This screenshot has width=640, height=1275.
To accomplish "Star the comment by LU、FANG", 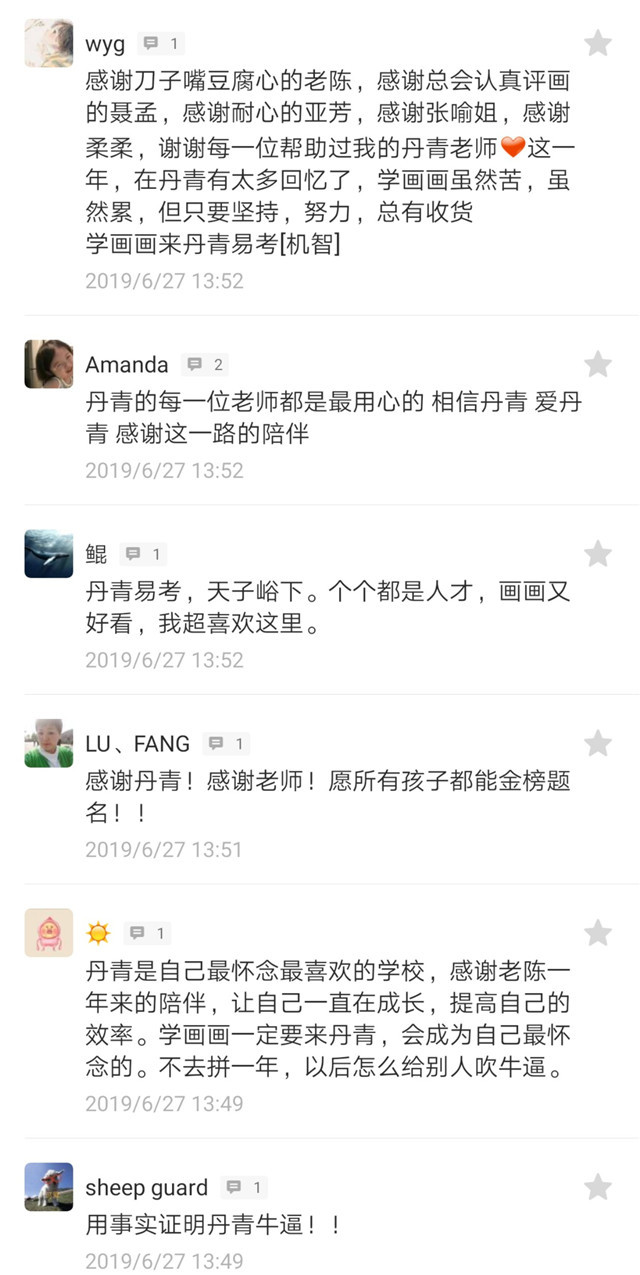I will tap(597, 743).
